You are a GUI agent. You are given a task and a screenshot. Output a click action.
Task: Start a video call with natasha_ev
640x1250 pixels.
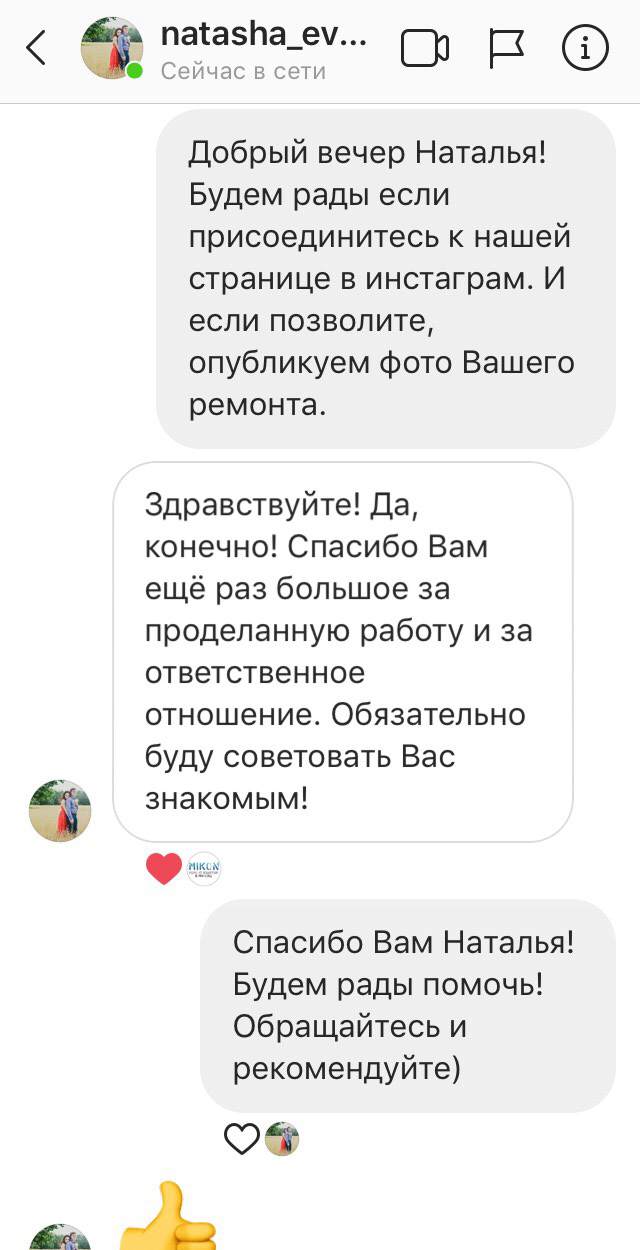pos(425,48)
